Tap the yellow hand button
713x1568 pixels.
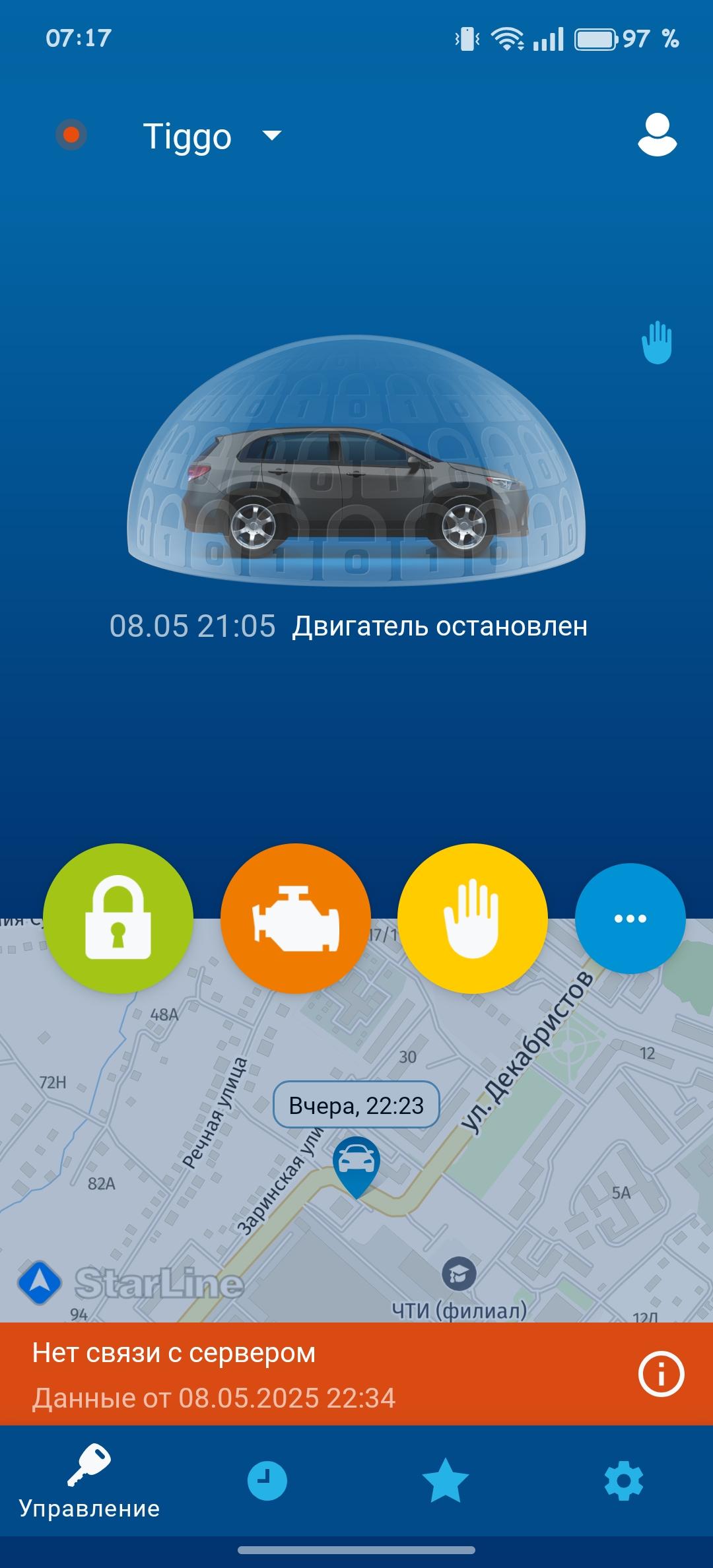[x=473, y=918]
